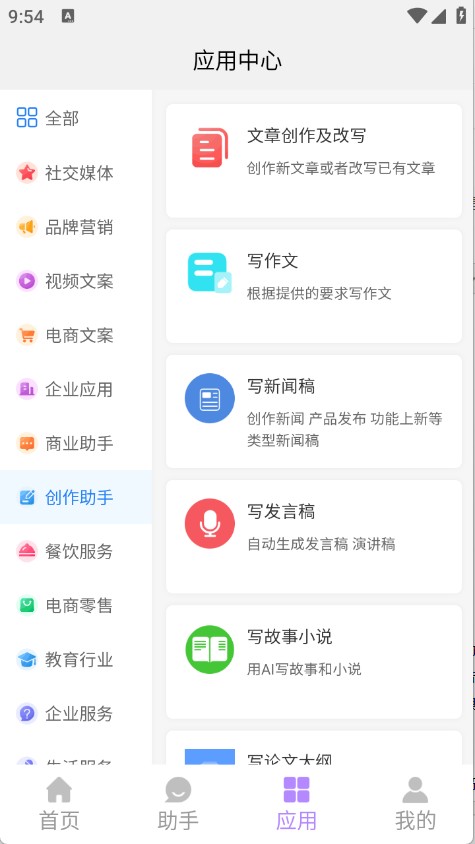Switch to 社交媒体 category

coord(75,173)
